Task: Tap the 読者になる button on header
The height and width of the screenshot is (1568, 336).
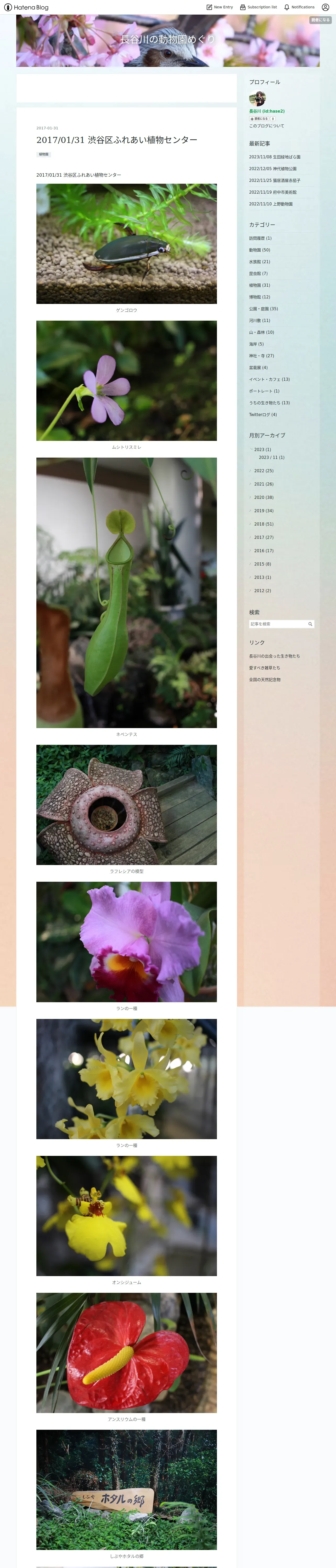Action: pos(320,20)
